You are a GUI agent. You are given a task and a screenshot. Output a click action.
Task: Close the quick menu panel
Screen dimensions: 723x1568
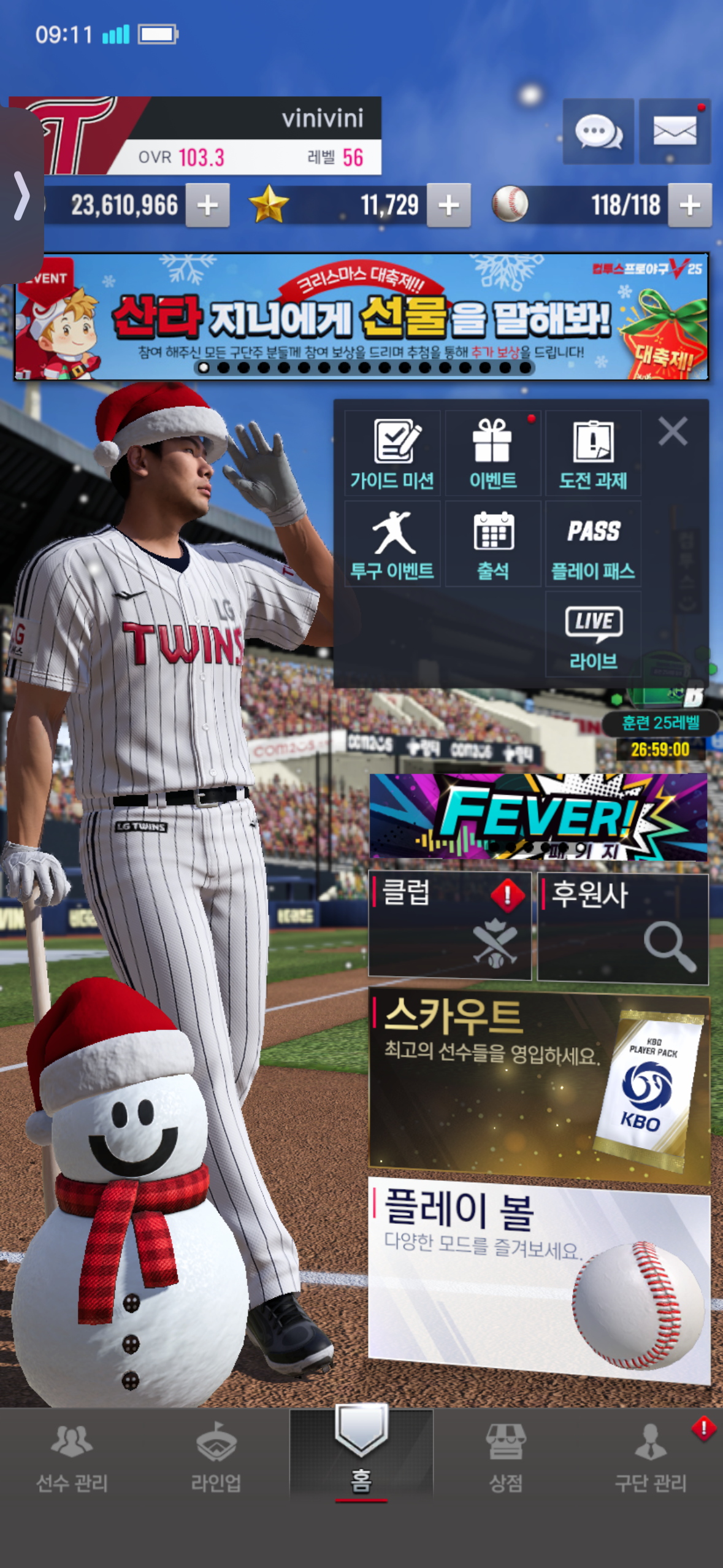click(673, 431)
